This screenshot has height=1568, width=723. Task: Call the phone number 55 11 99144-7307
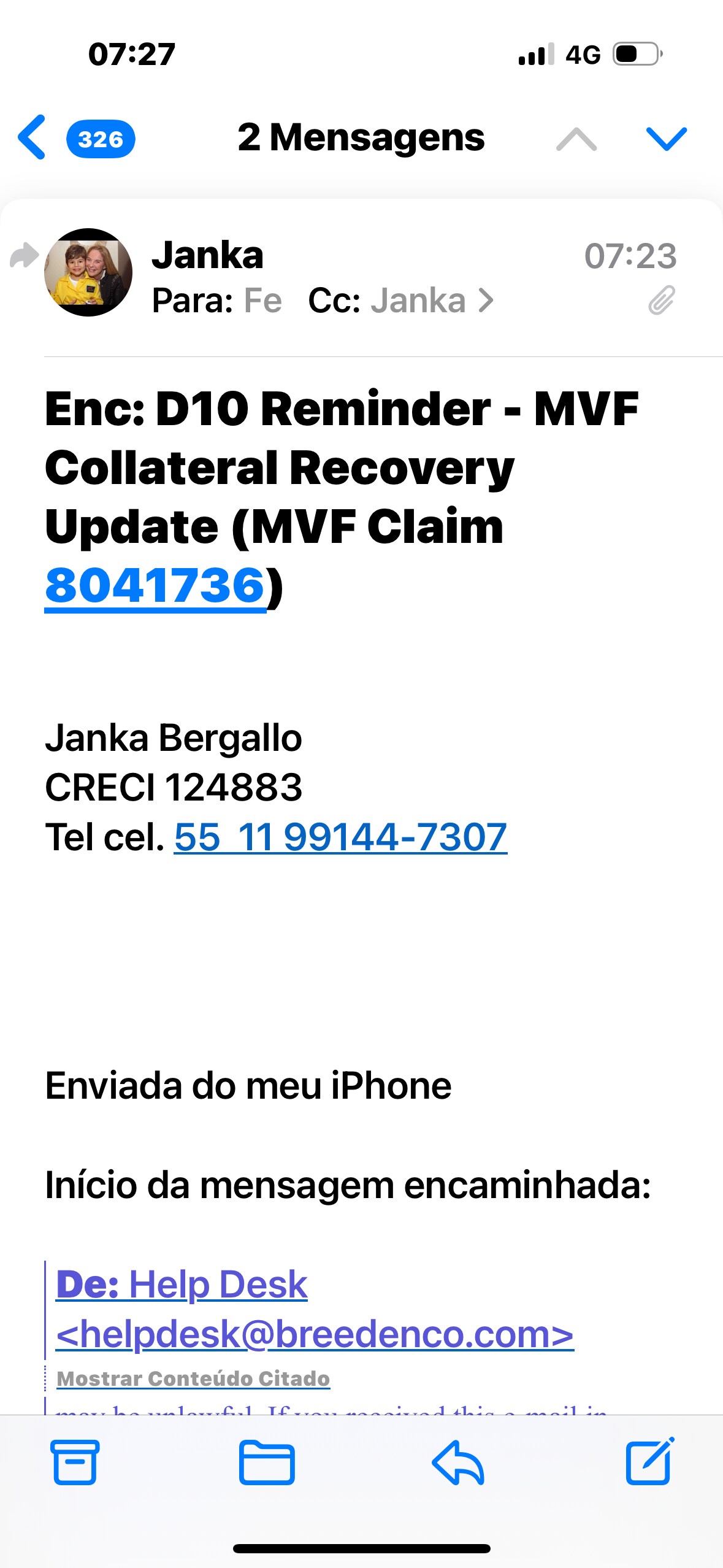click(340, 837)
